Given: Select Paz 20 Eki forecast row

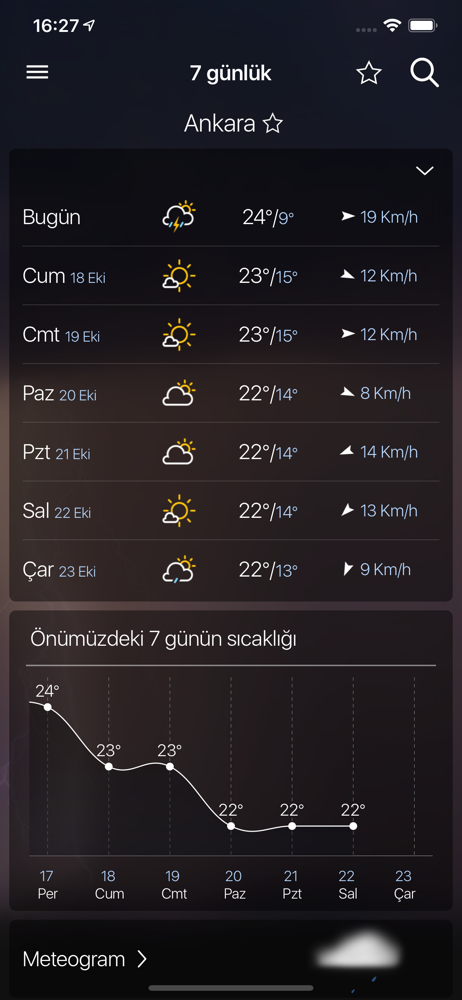Looking at the screenshot, I should [x=231, y=393].
